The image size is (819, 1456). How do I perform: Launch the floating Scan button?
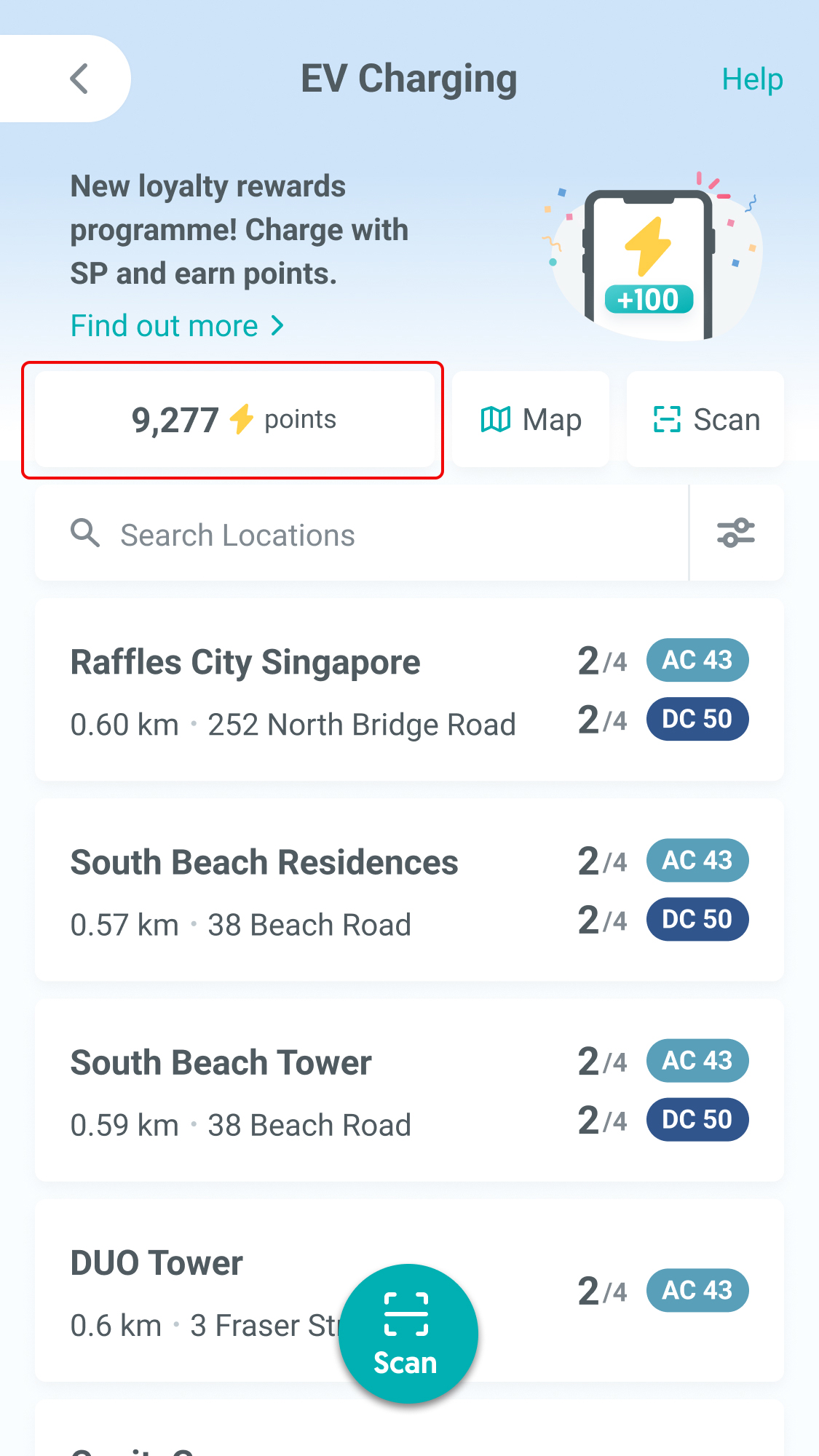click(408, 1333)
